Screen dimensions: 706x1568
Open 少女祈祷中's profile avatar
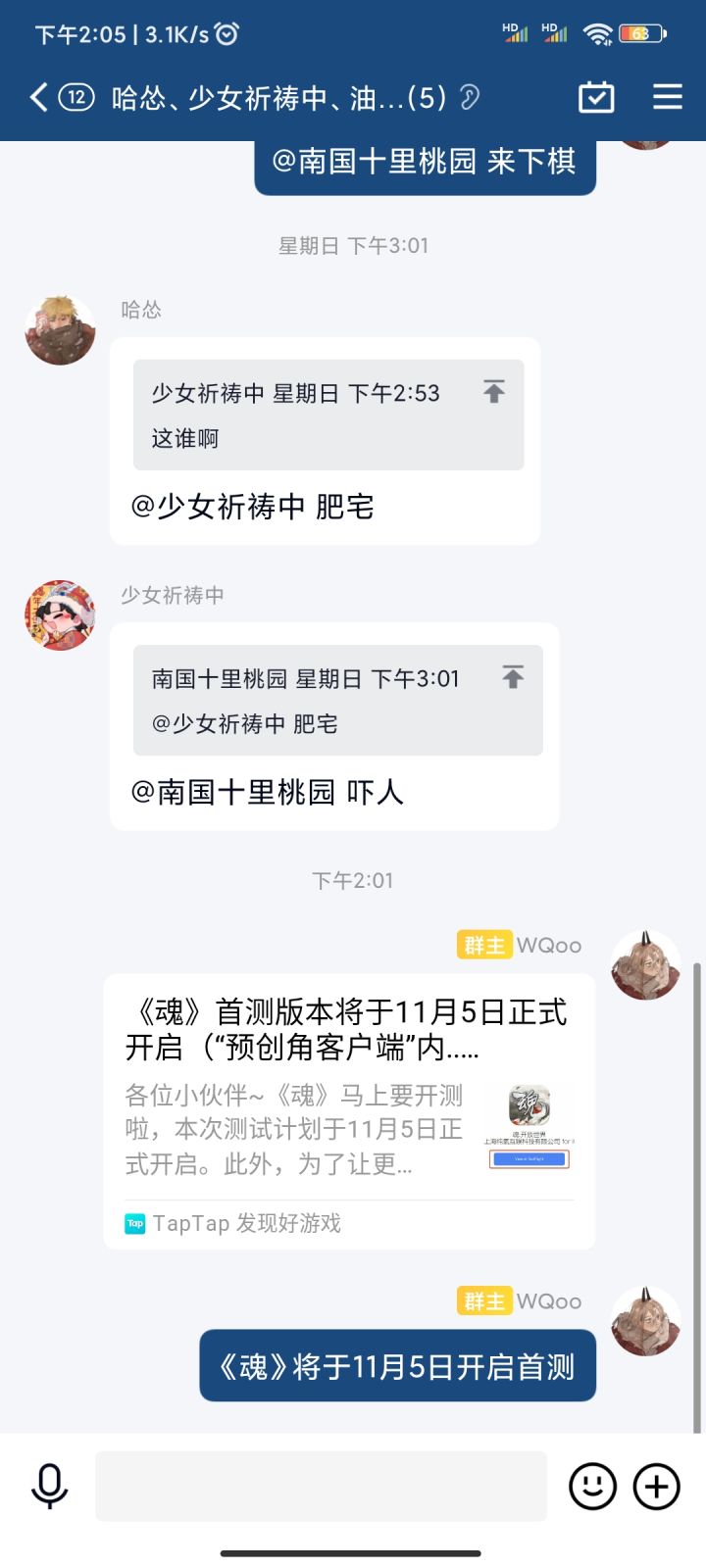coord(59,615)
